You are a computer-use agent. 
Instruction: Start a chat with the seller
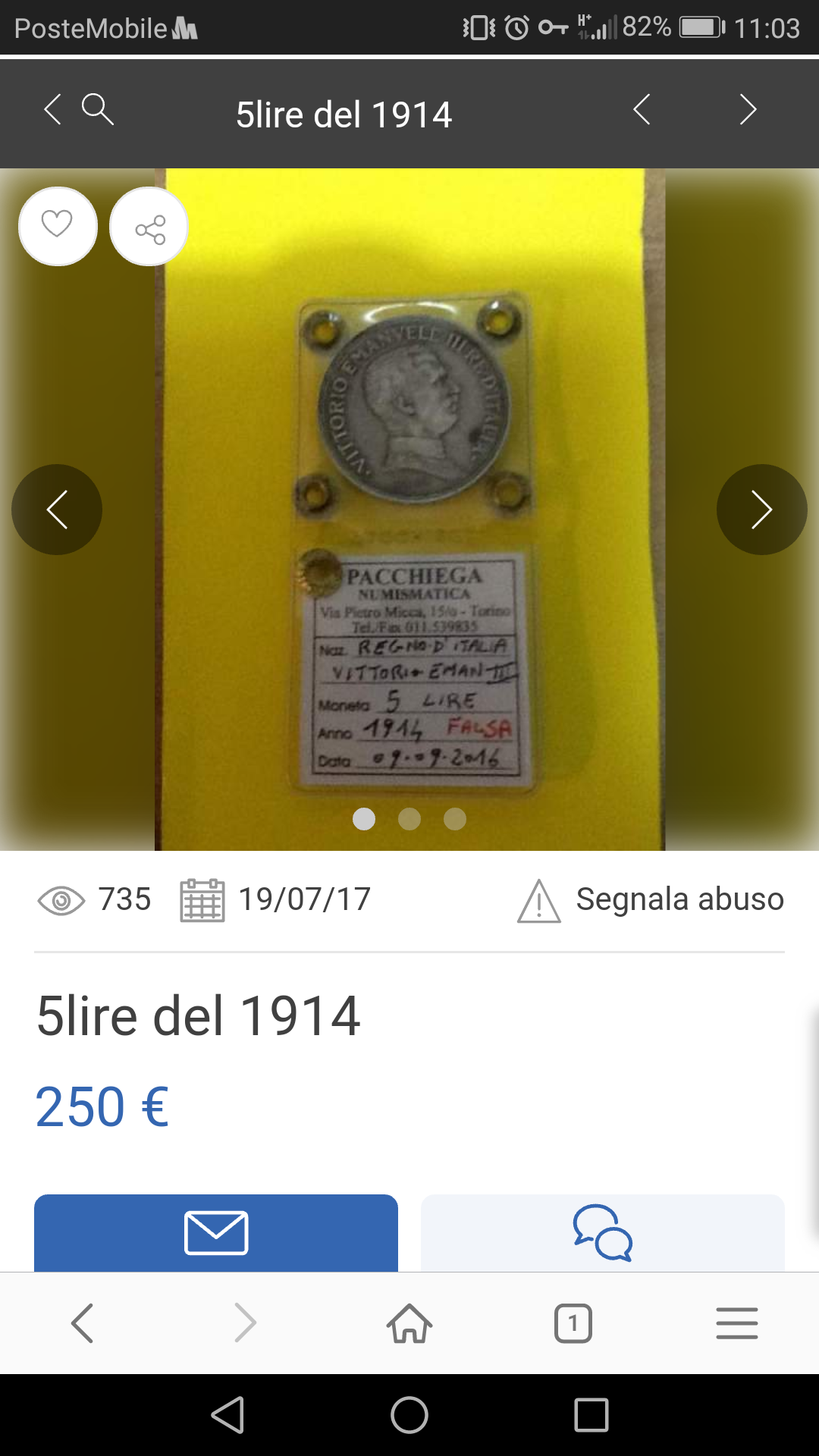(603, 1233)
